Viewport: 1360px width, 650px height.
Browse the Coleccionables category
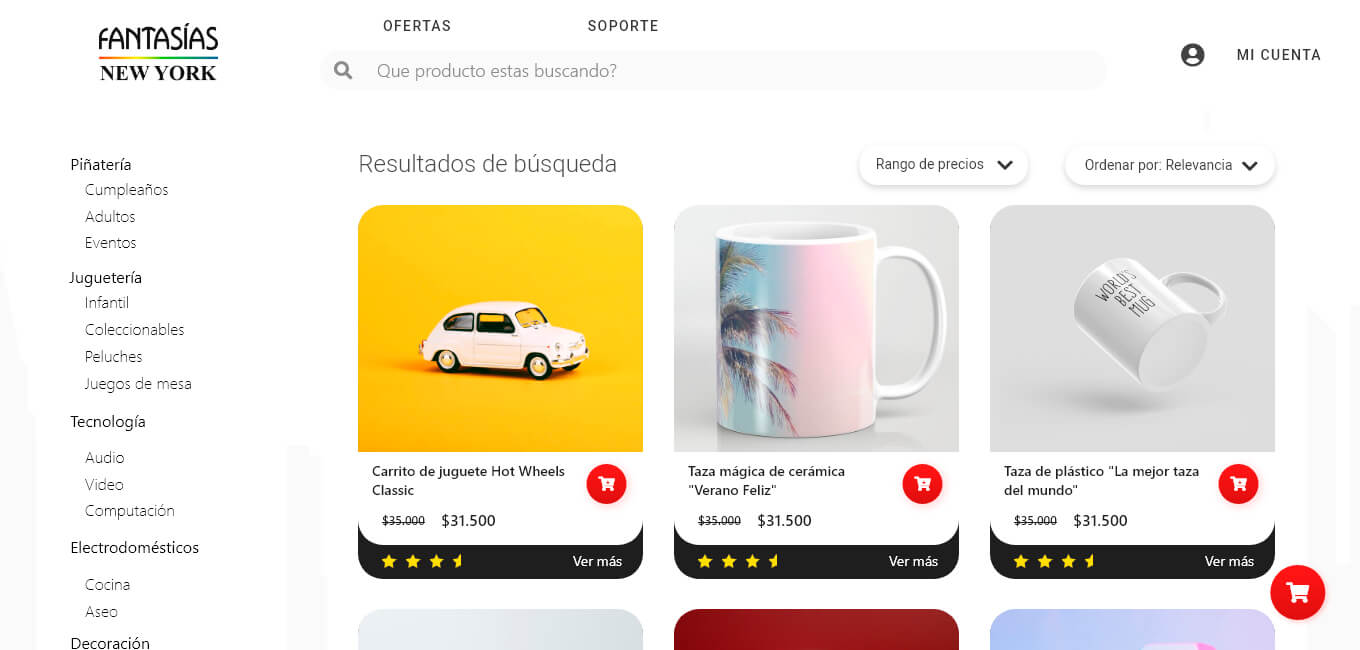pos(134,330)
